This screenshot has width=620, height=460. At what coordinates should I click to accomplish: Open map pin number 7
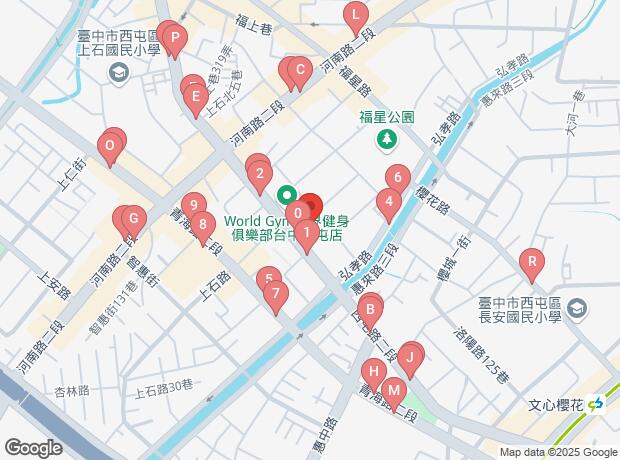coord(275,295)
